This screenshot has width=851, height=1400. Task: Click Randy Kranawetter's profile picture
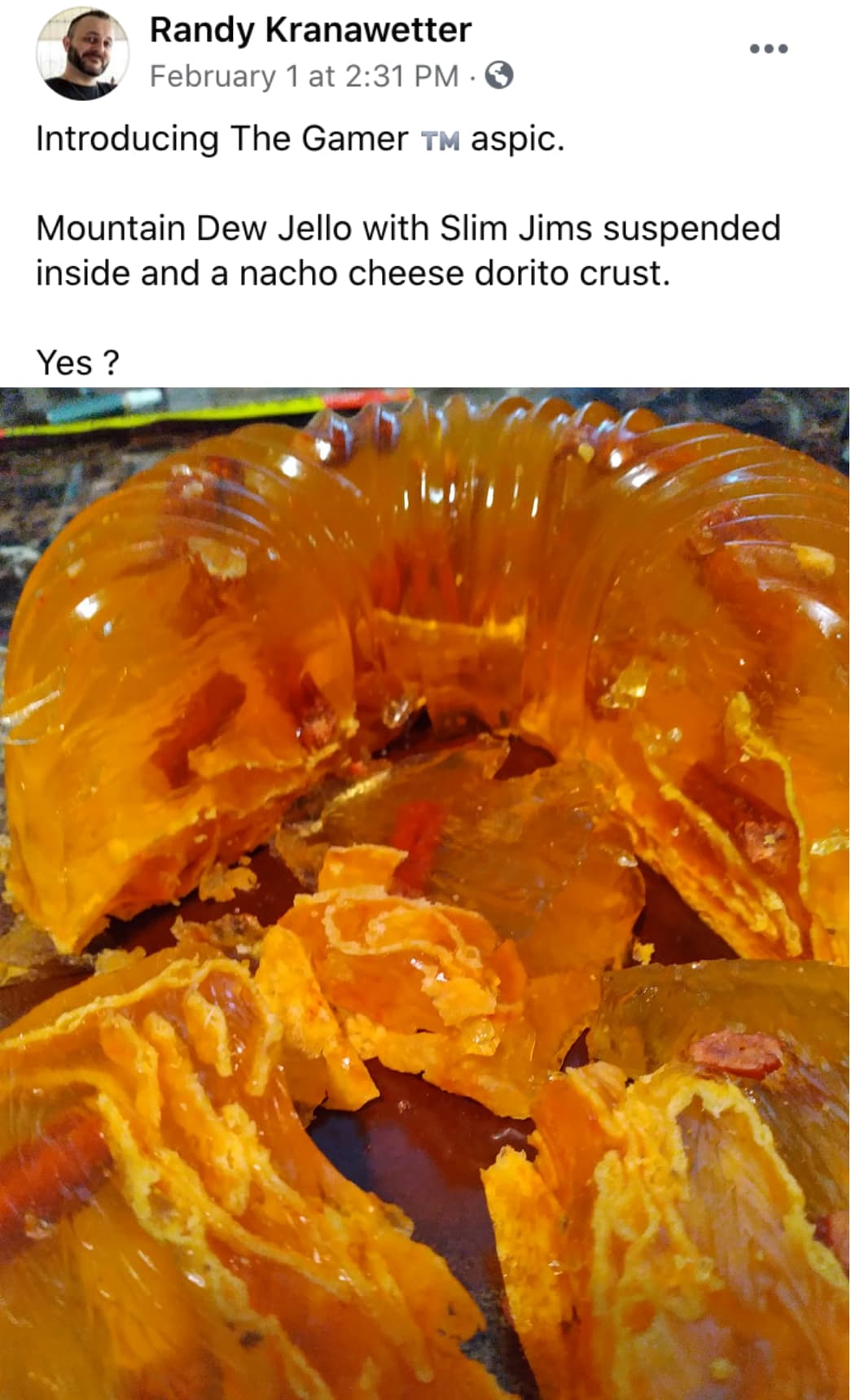(x=82, y=50)
